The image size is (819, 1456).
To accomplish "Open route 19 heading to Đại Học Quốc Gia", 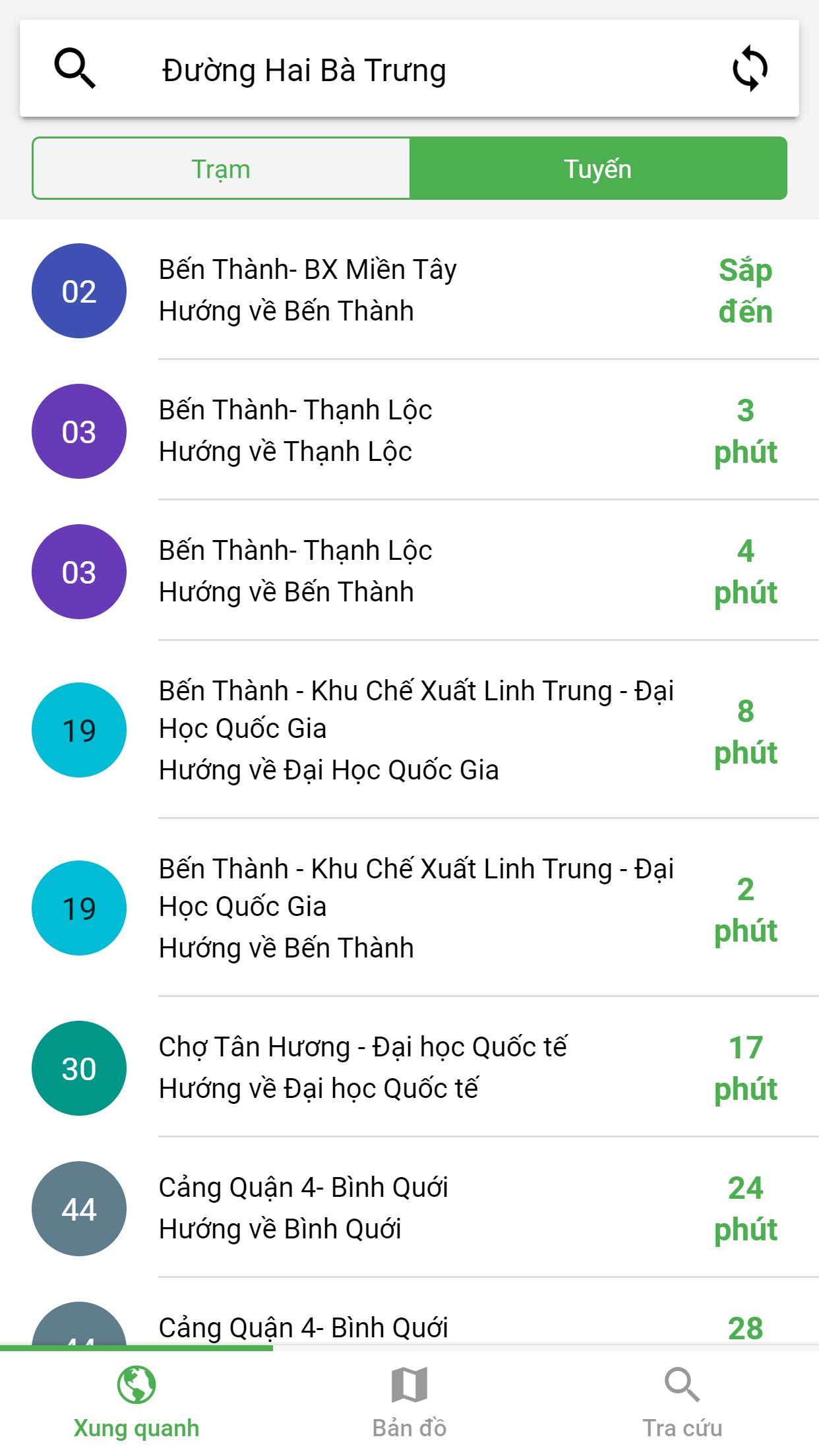I will [x=409, y=730].
